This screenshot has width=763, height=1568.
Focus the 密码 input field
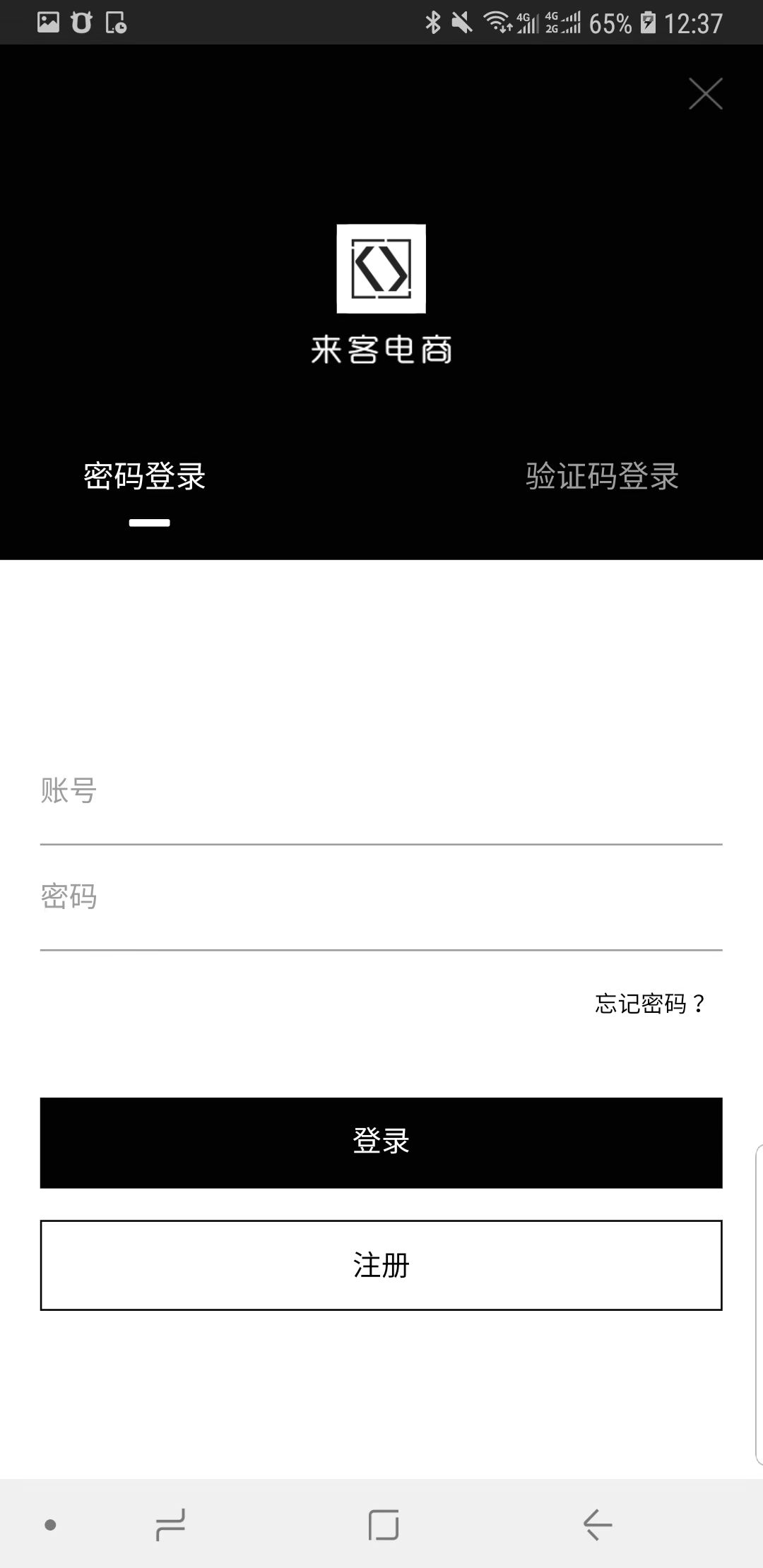click(x=381, y=897)
